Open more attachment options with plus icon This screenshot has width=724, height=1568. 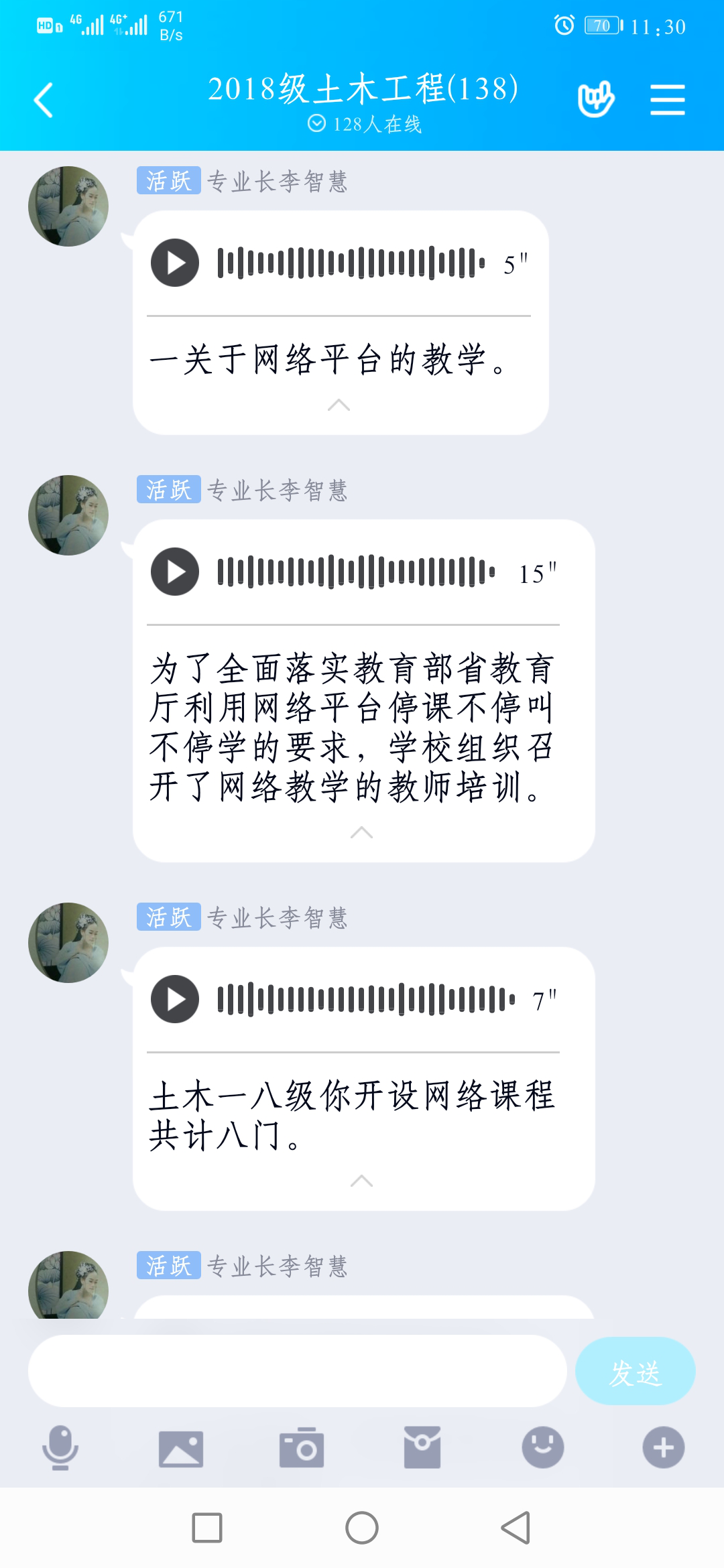(x=664, y=1447)
